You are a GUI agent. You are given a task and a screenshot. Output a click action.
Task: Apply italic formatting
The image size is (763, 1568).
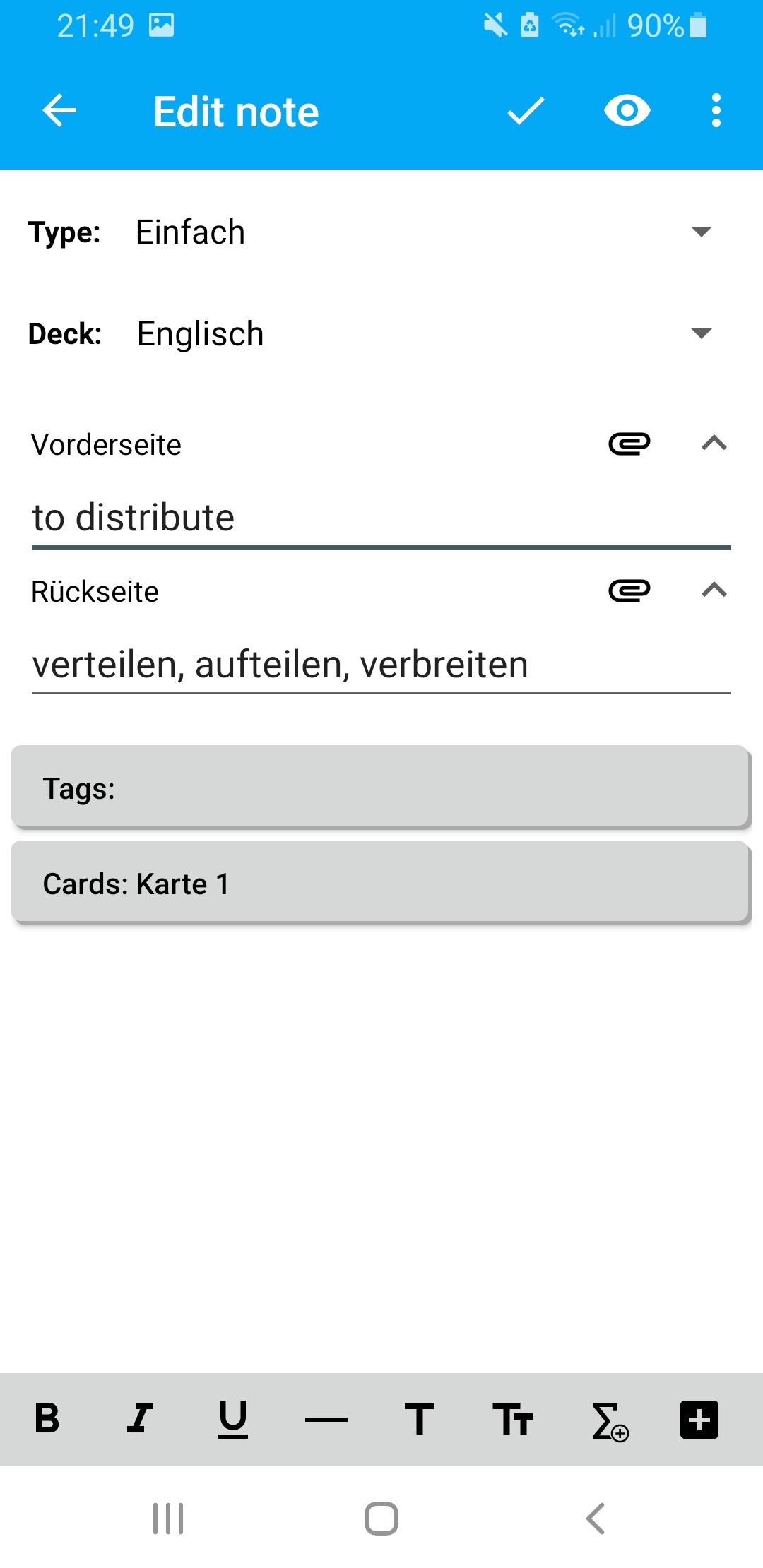tap(140, 1418)
